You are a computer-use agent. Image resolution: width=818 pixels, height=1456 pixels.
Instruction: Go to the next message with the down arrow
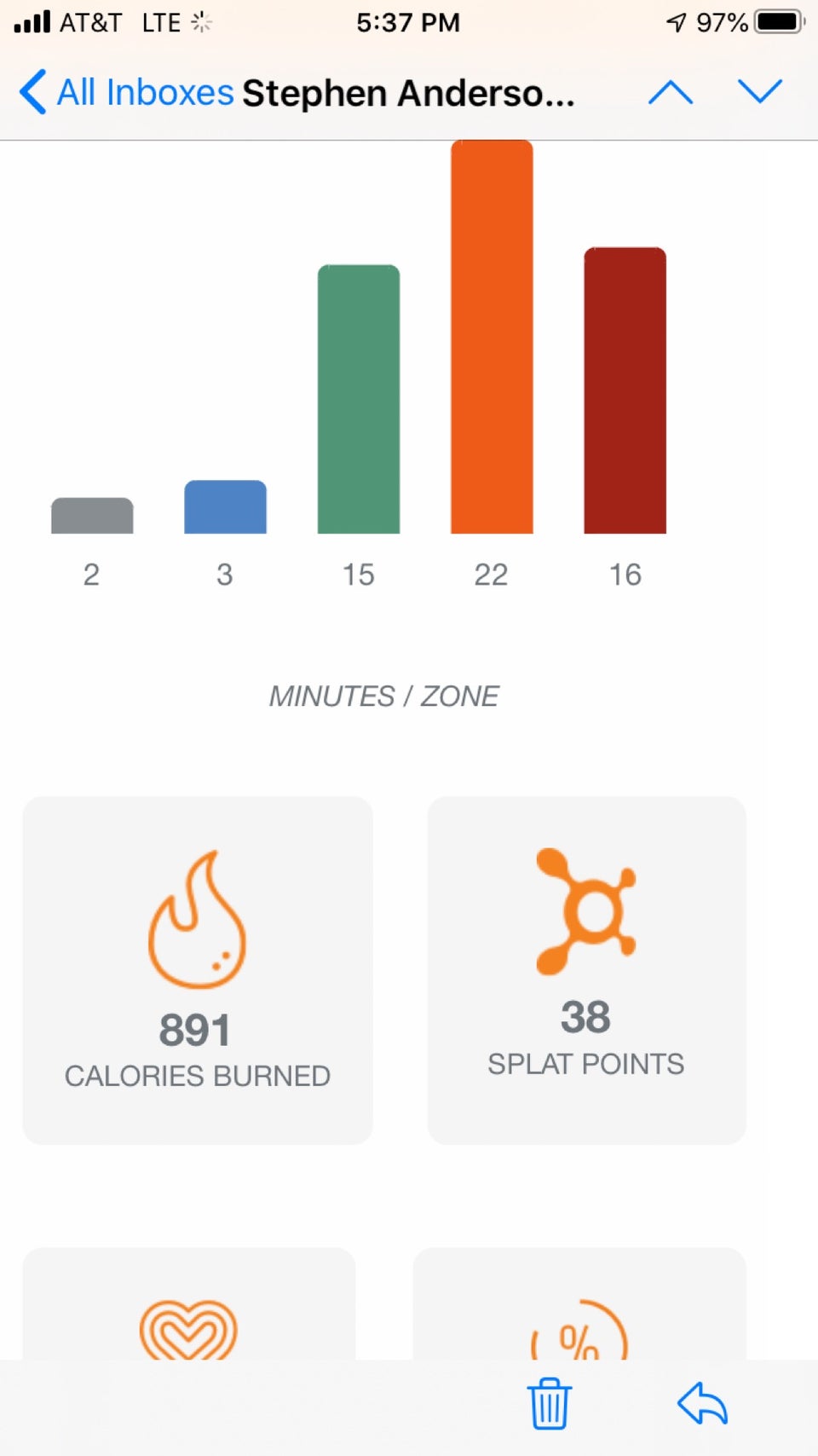pos(759,91)
